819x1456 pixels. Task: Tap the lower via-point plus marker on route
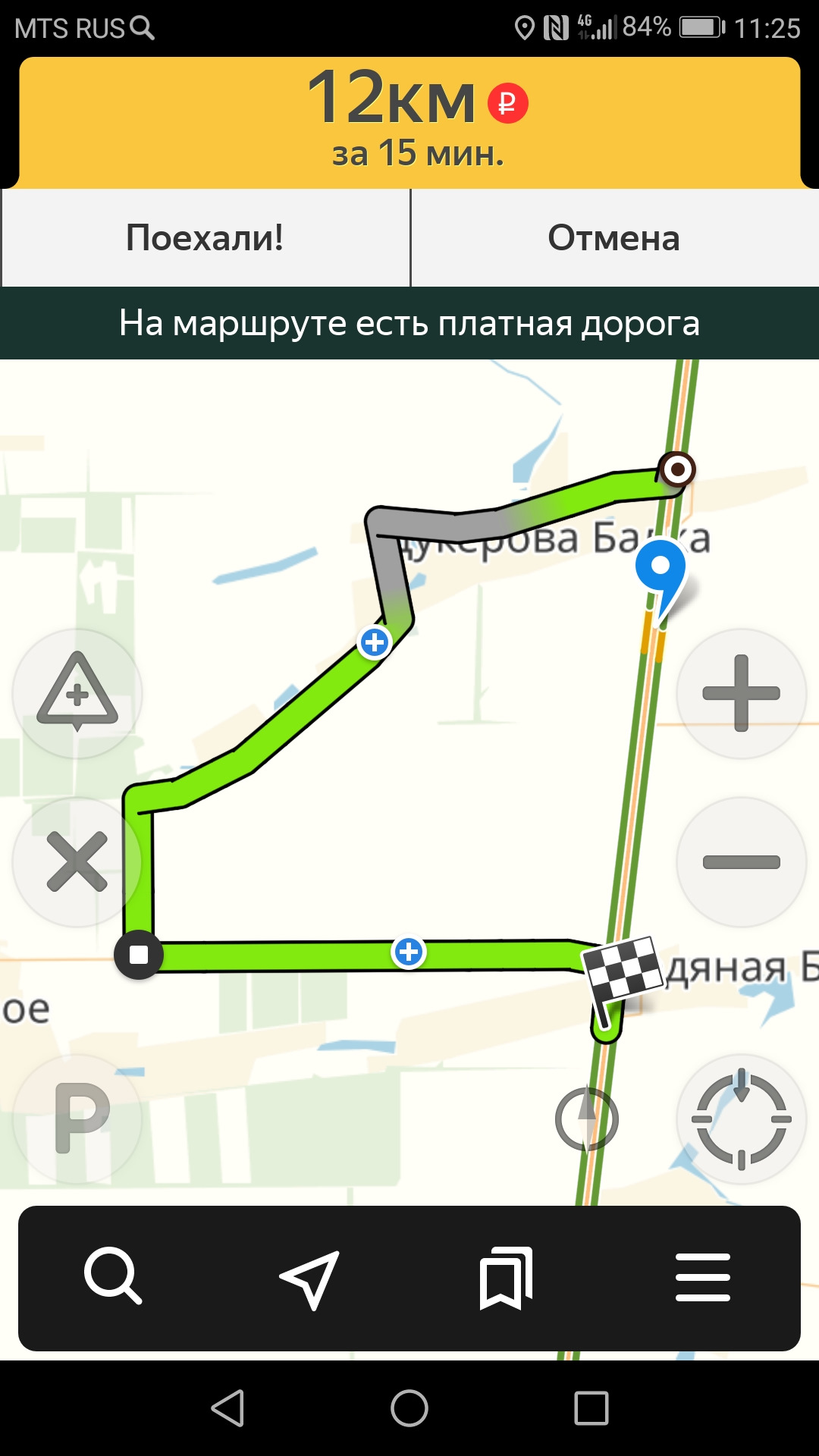(x=408, y=950)
